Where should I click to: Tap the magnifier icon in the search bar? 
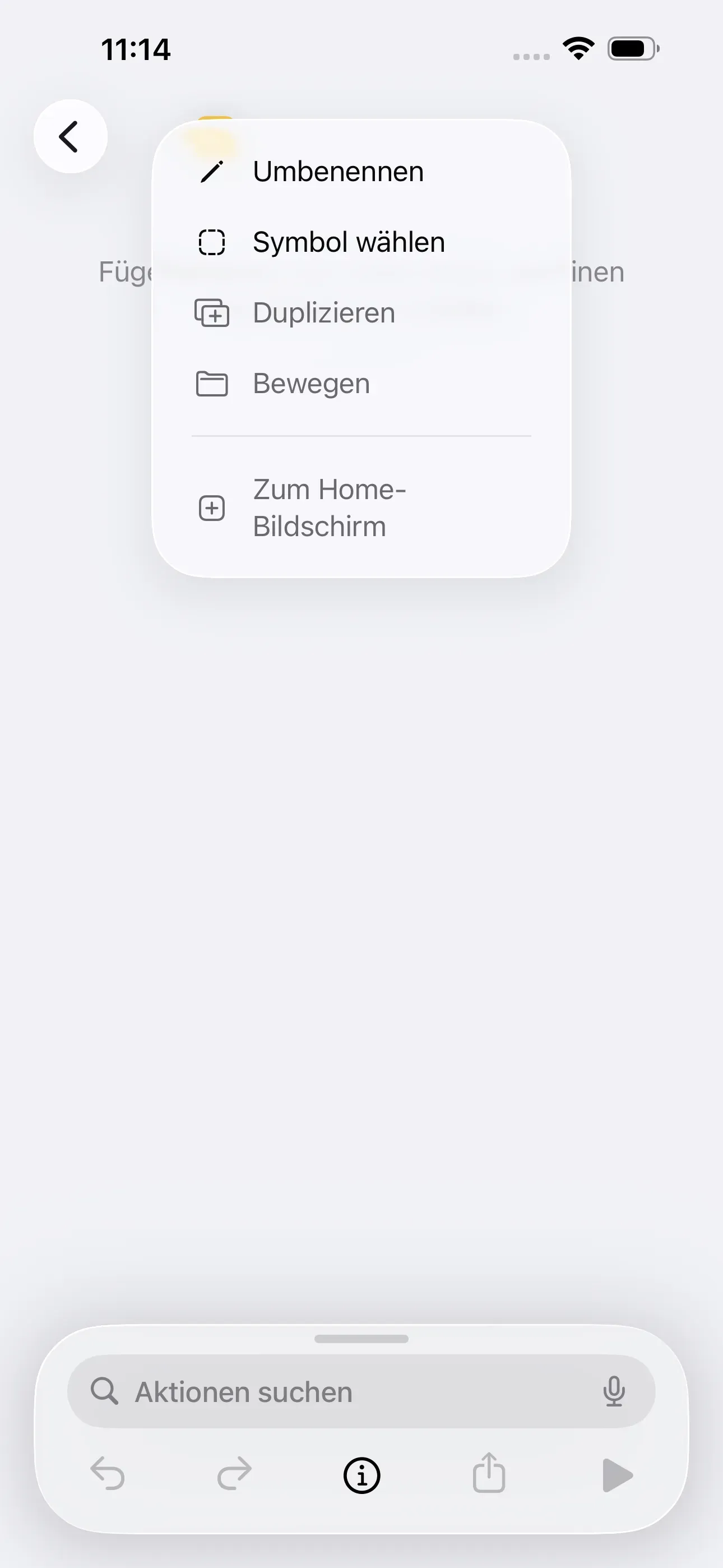(106, 1391)
